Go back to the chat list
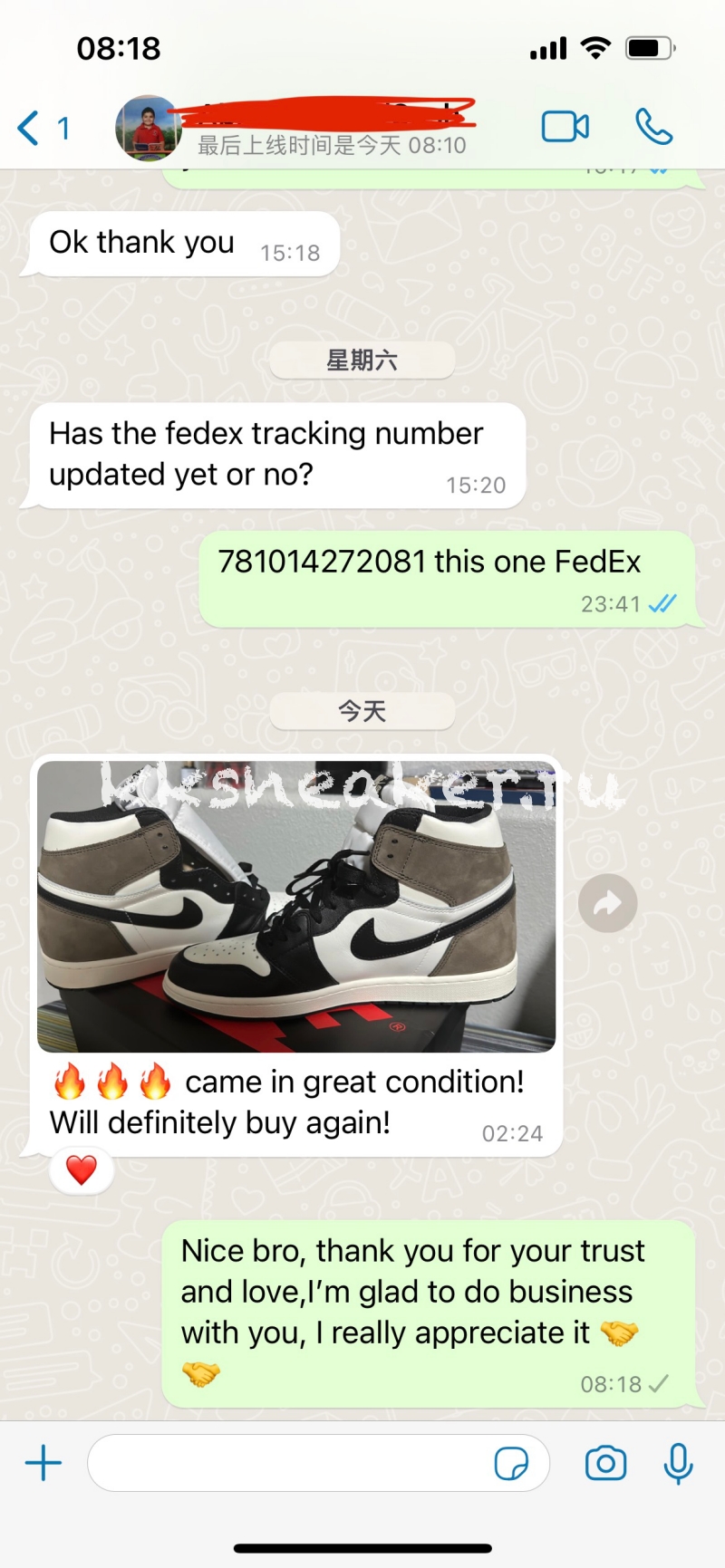The height and width of the screenshot is (1568, 725). 42,128
